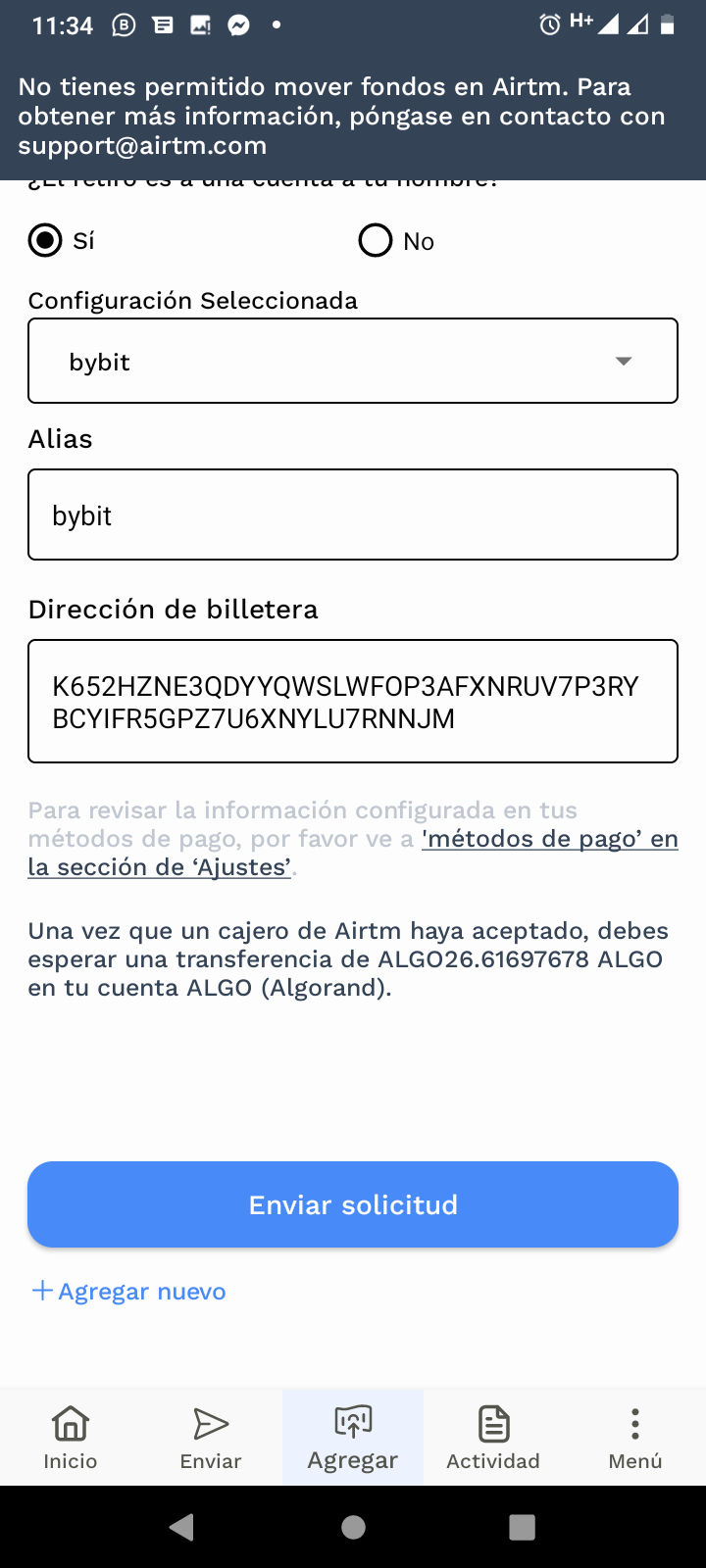This screenshot has height=1568, width=706.
Task: View the Actividad tab
Action: click(493, 1437)
